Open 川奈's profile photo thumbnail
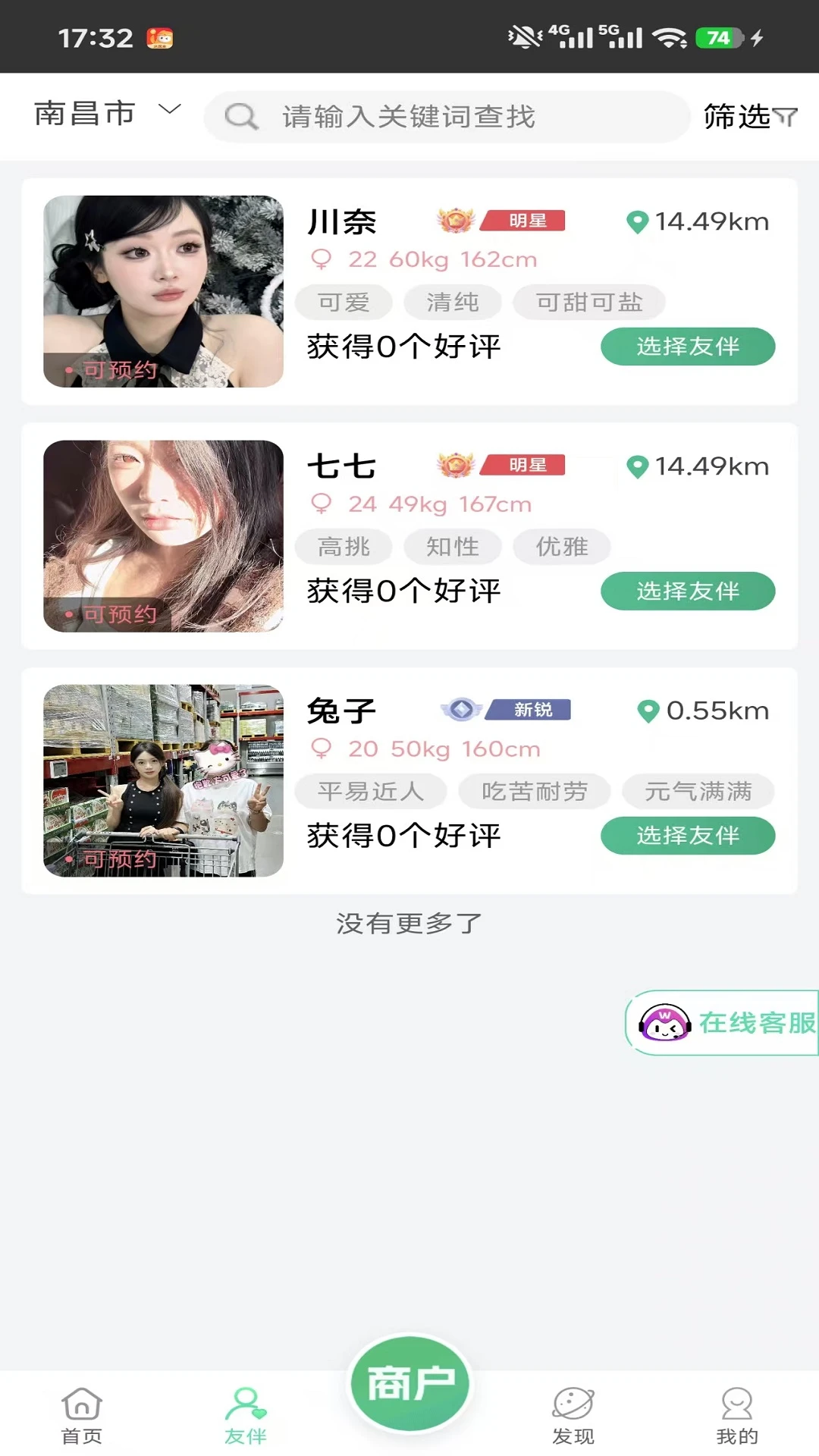The width and height of the screenshot is (819, 1456). coord(164,293)
